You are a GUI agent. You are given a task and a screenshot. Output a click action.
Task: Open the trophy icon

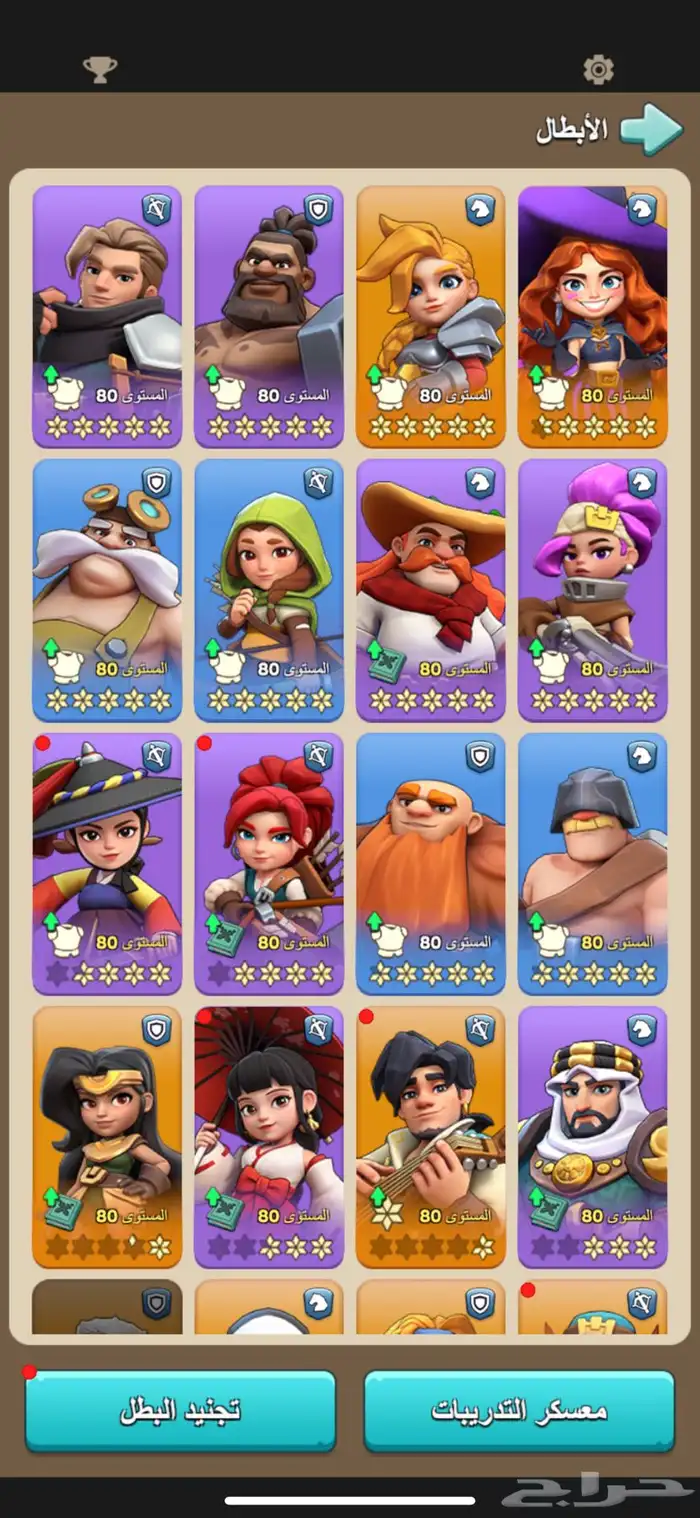click(x=99, y=69)
